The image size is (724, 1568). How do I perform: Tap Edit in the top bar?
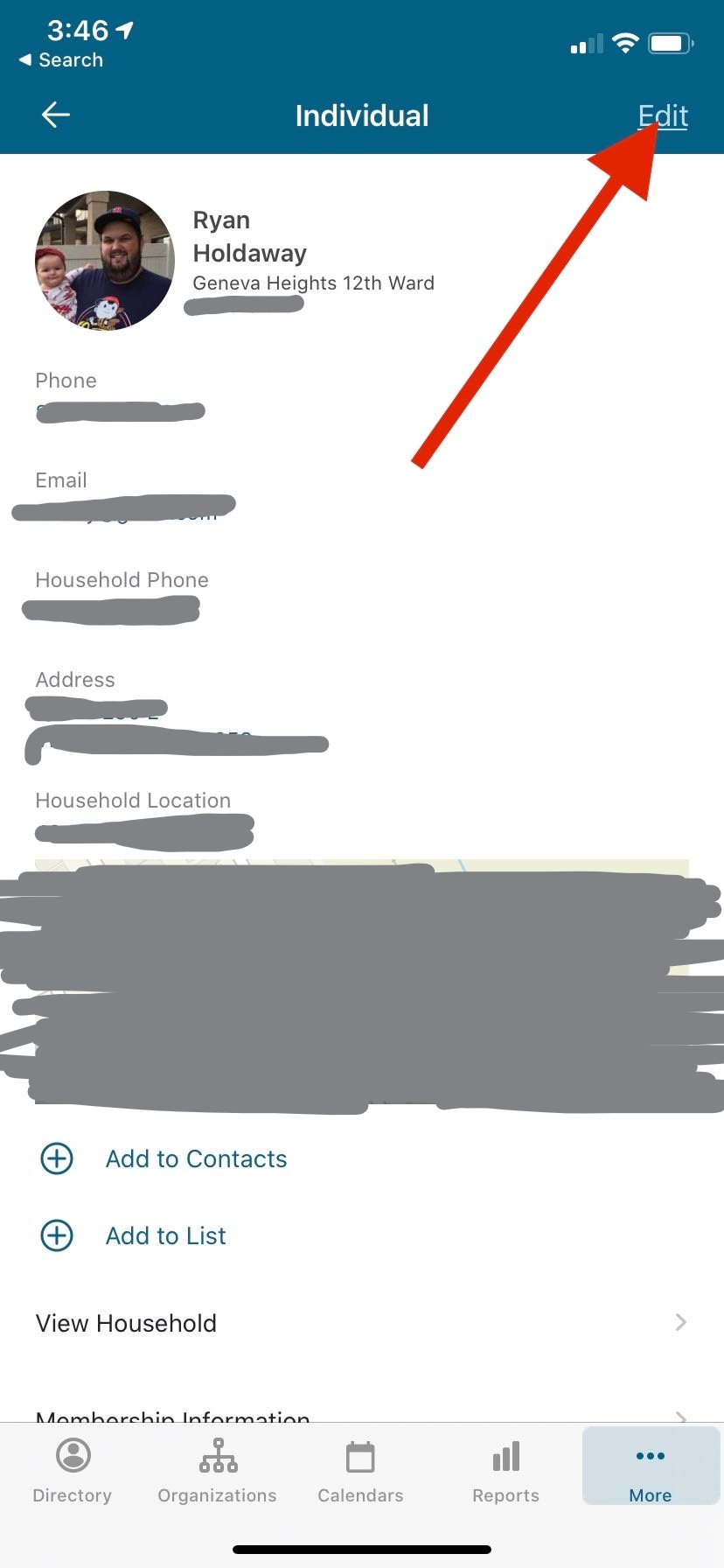click(x=662, y=115)
